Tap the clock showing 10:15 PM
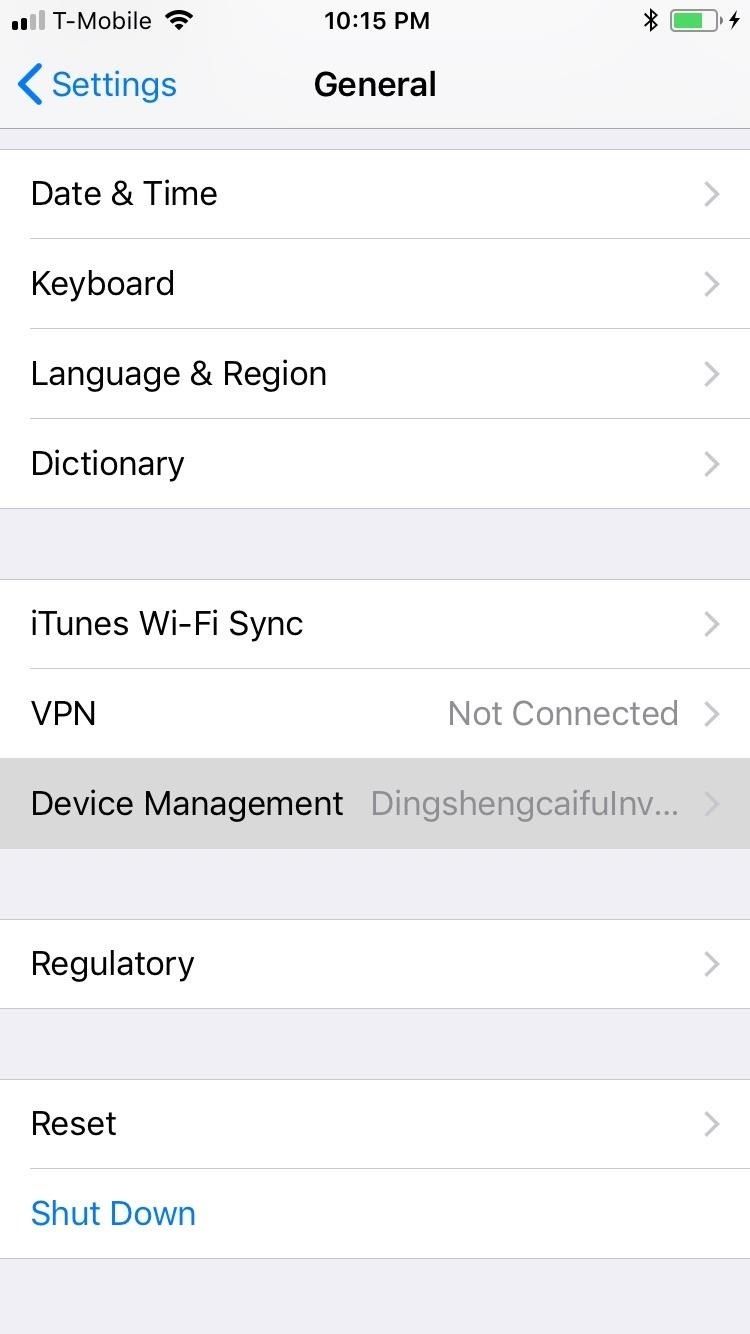Image resolution: width=750 pixels, height=1334 pixels. (377, 20)
